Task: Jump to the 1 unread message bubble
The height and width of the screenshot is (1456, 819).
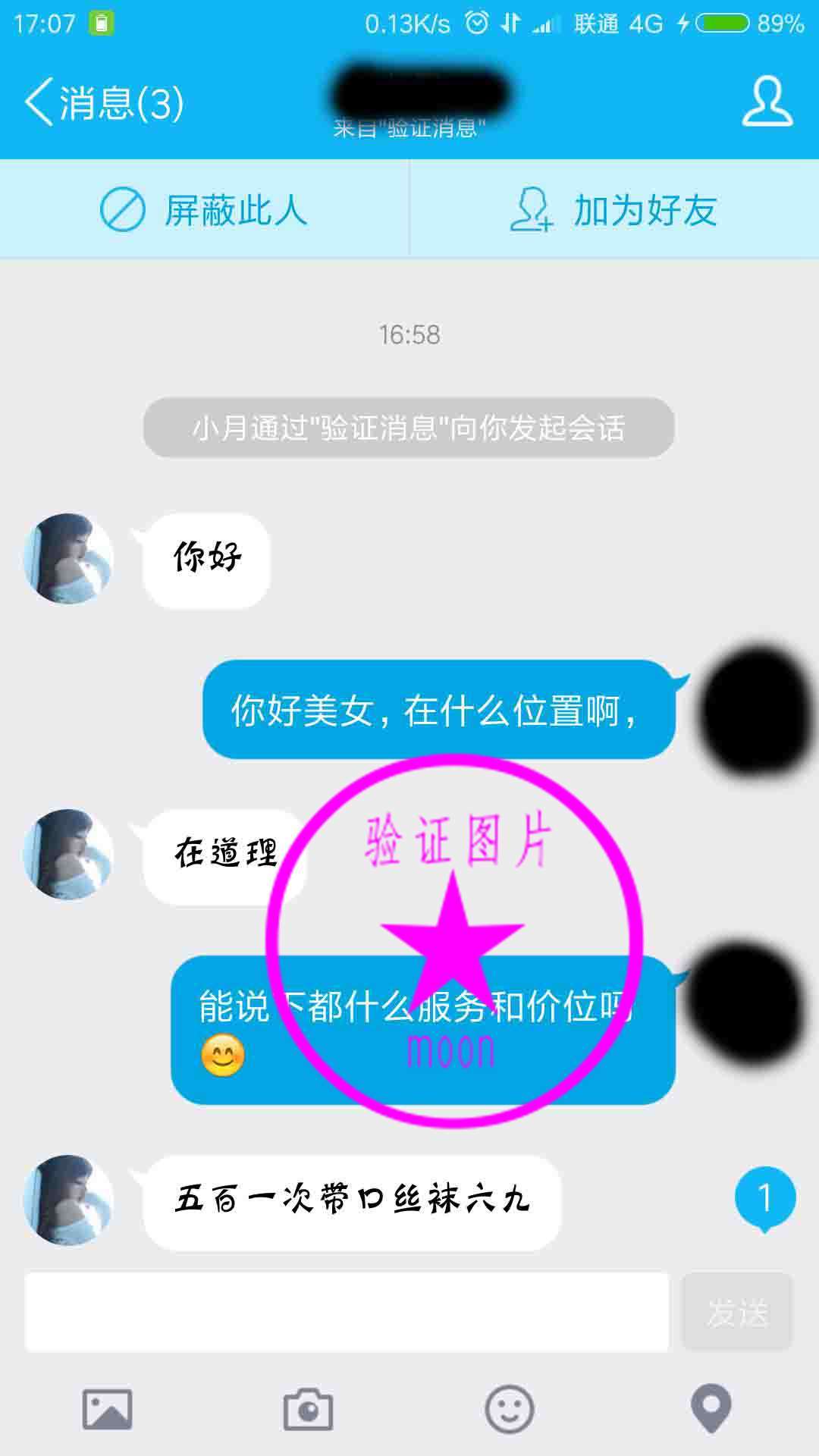Action: [x=764, y=1198]
